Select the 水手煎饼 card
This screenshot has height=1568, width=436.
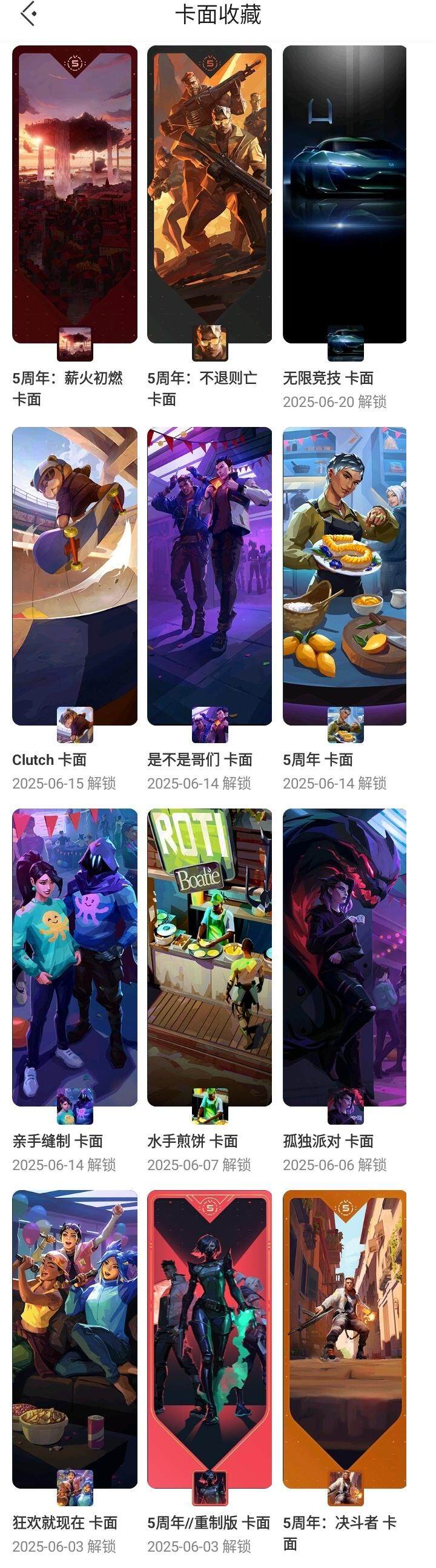click(x=210, y=957)
